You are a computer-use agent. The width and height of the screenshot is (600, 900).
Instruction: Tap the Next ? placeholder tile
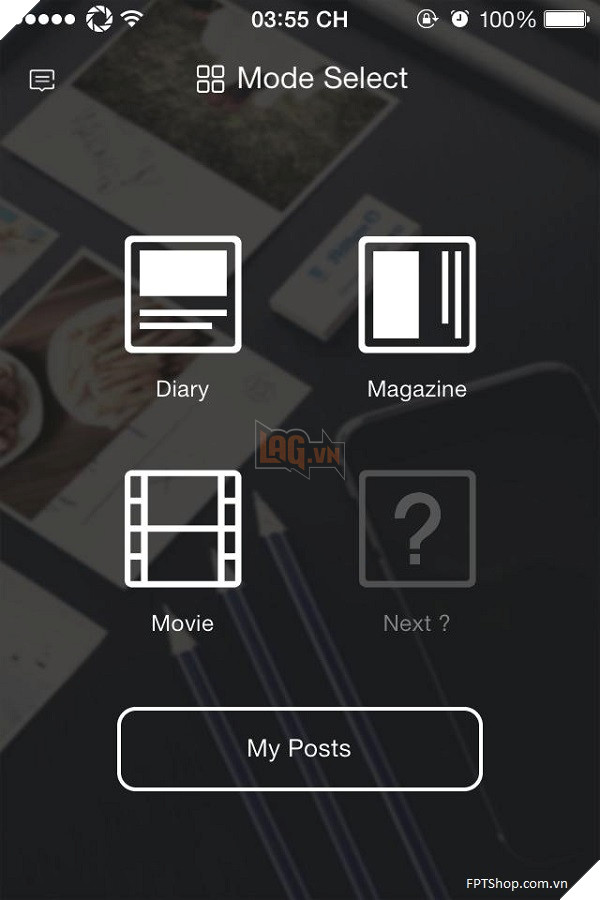[417, 529]
